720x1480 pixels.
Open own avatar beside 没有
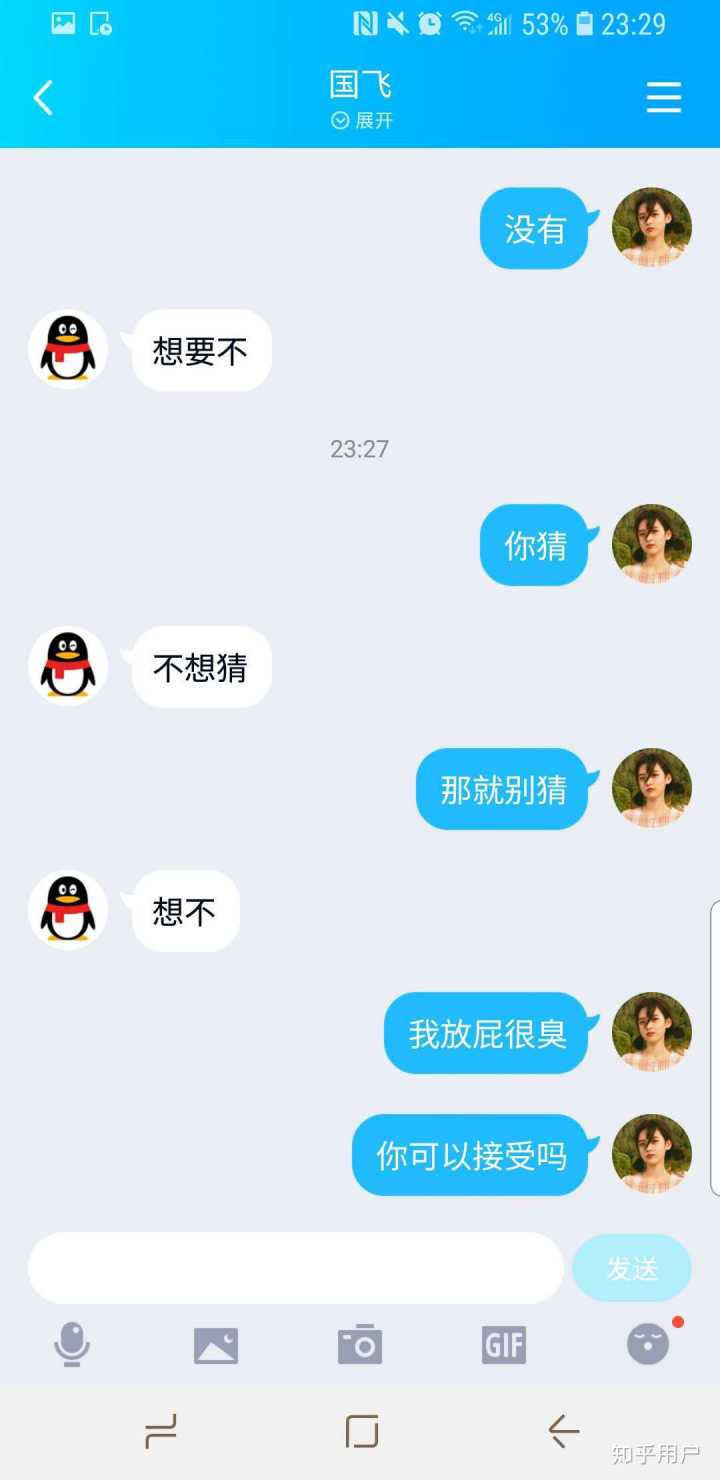pyautogui.click(x=652, y=228)
